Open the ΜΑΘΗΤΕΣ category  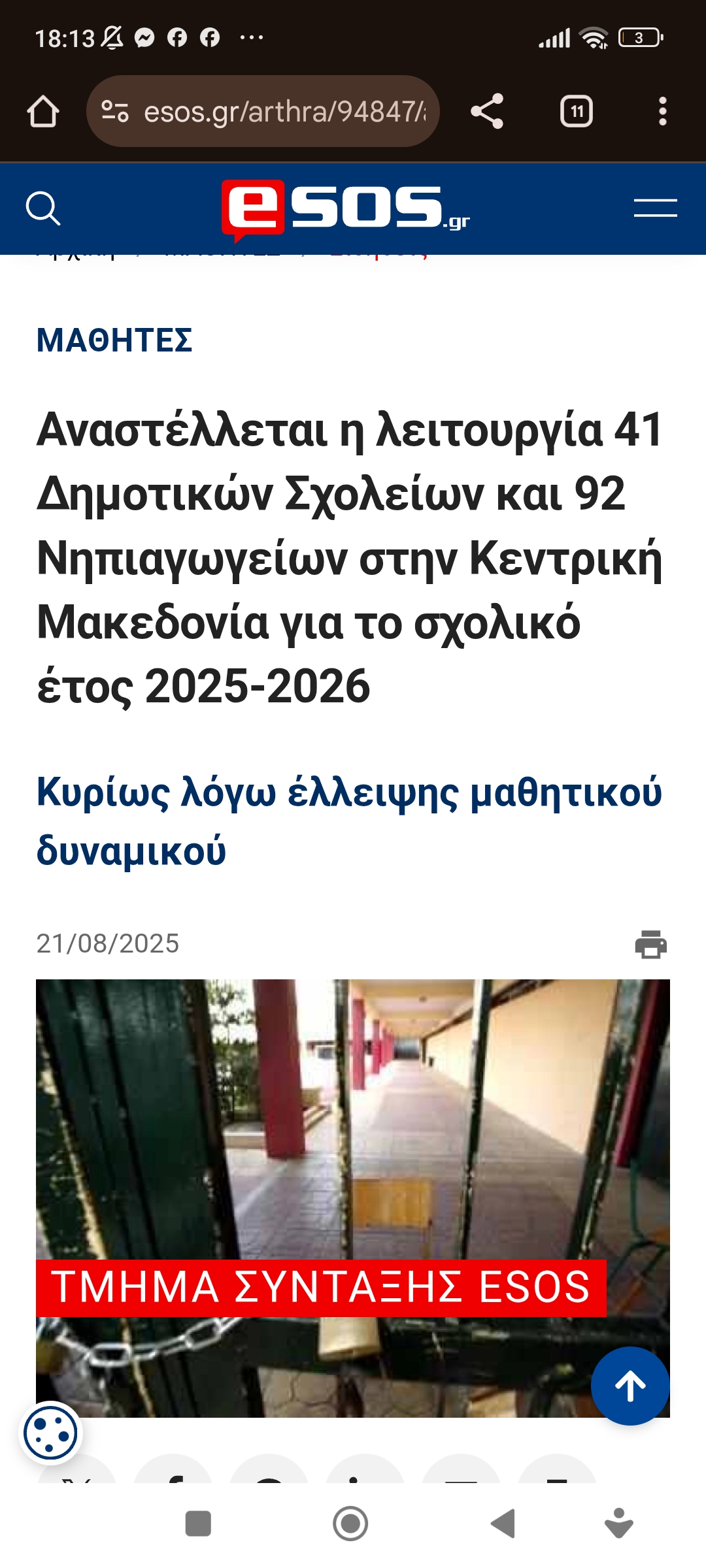(114, 340)
